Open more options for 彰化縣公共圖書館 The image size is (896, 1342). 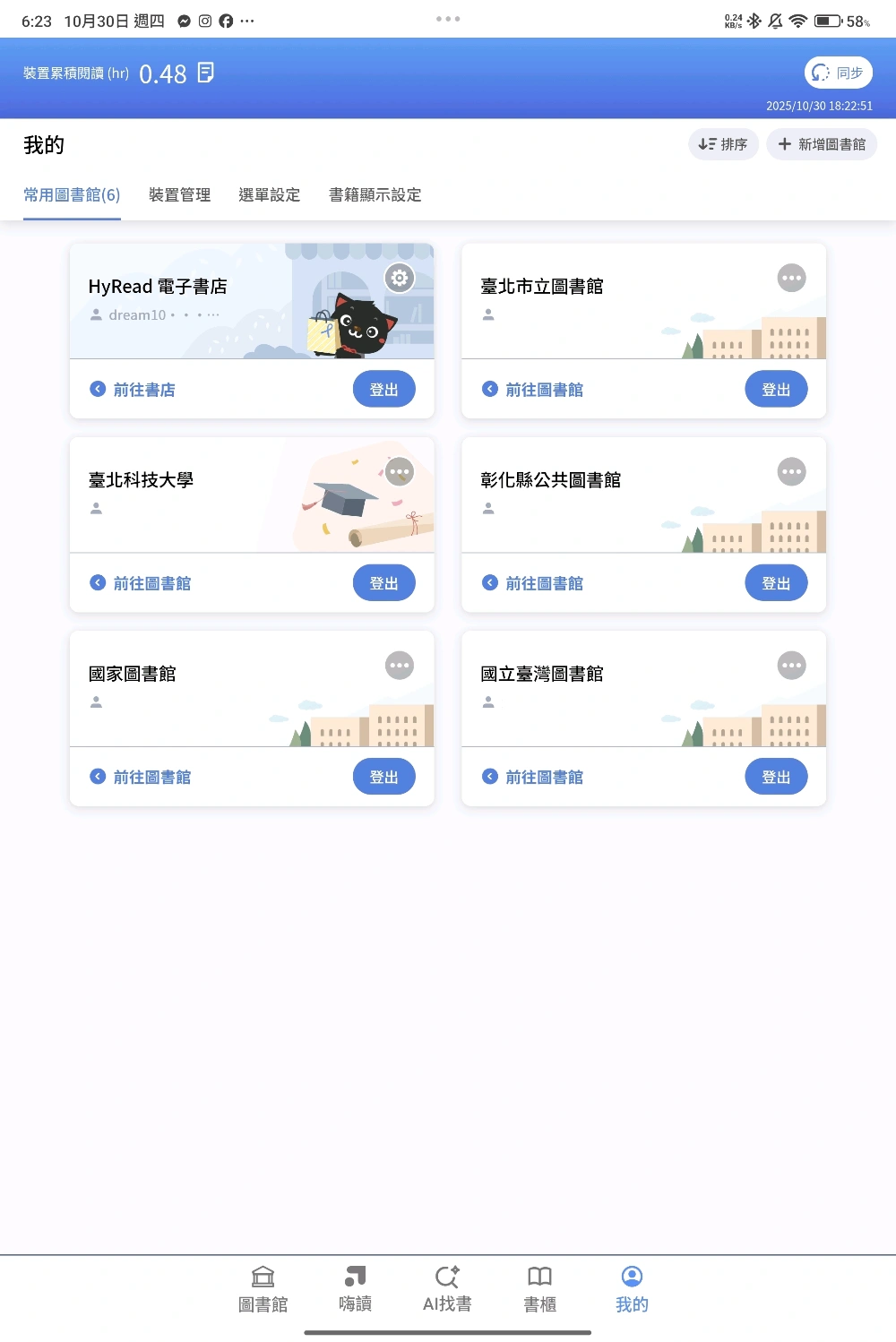(791, 471)
